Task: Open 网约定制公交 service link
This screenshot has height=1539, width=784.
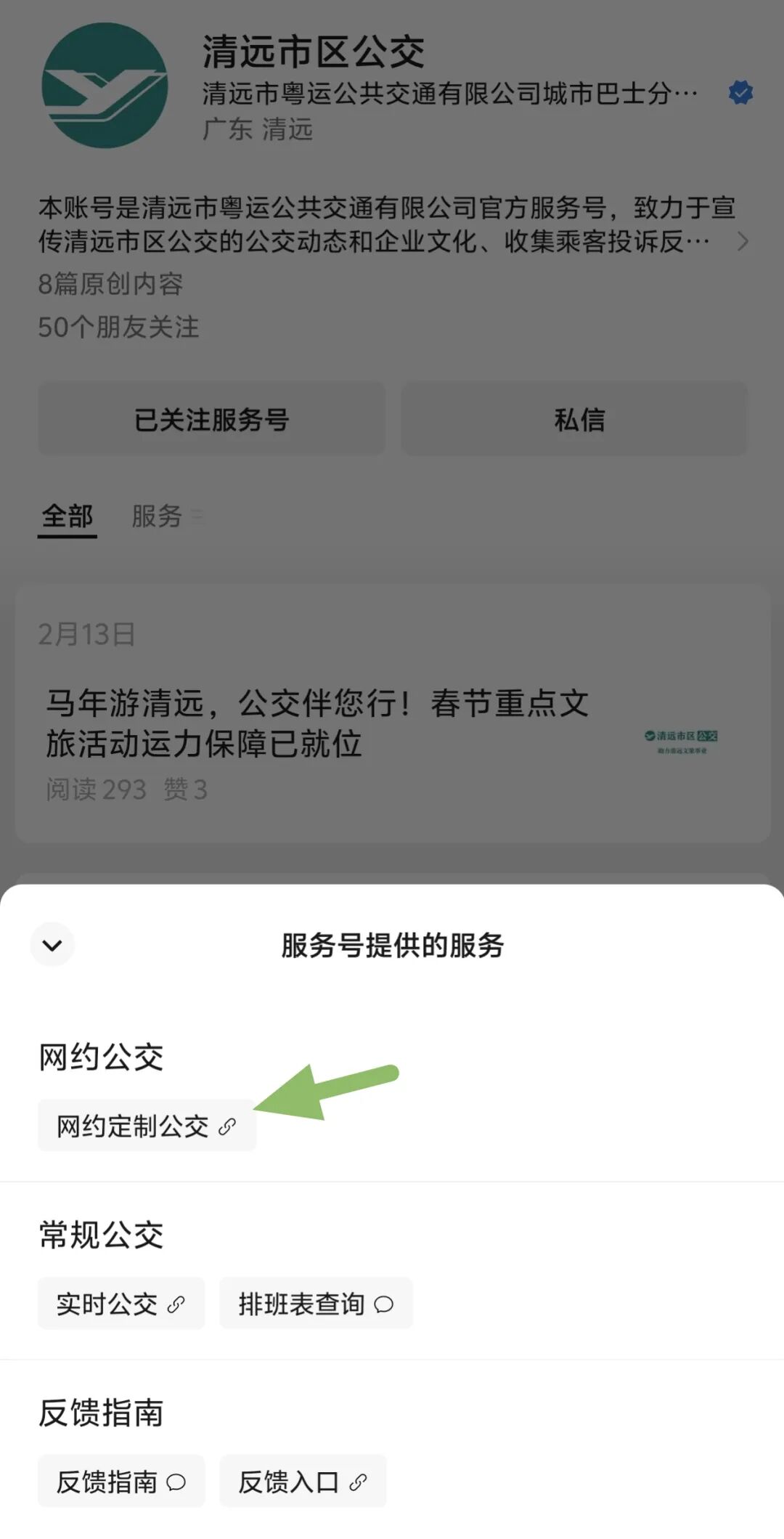Action: point(147,1126)
